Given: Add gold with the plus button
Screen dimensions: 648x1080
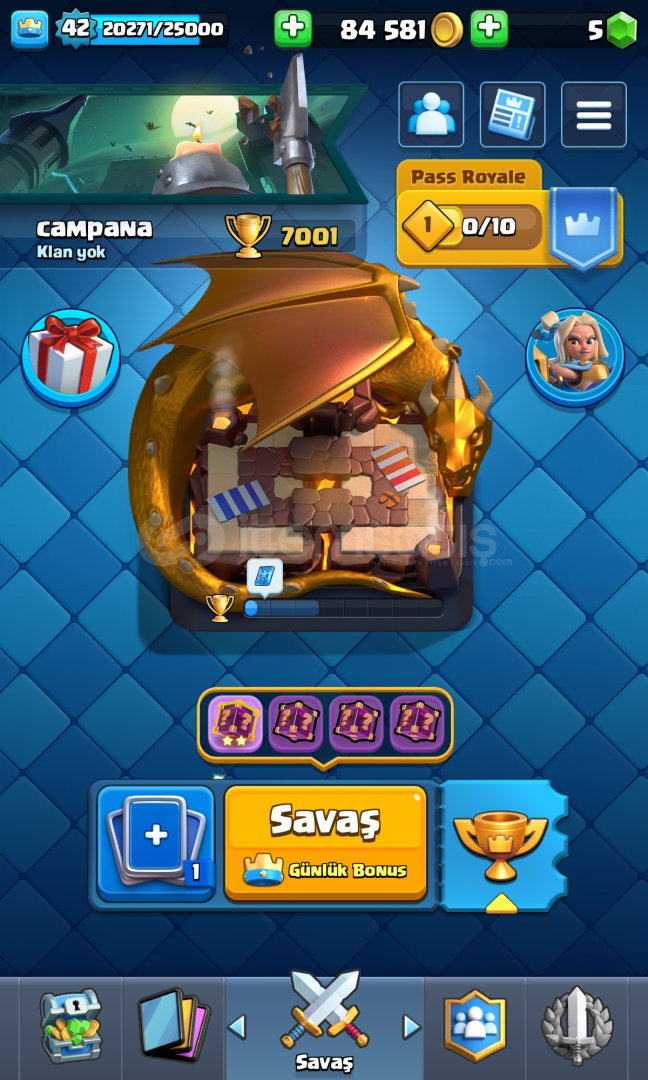Looking at the screenshot, I should click(x=293, y=29).
